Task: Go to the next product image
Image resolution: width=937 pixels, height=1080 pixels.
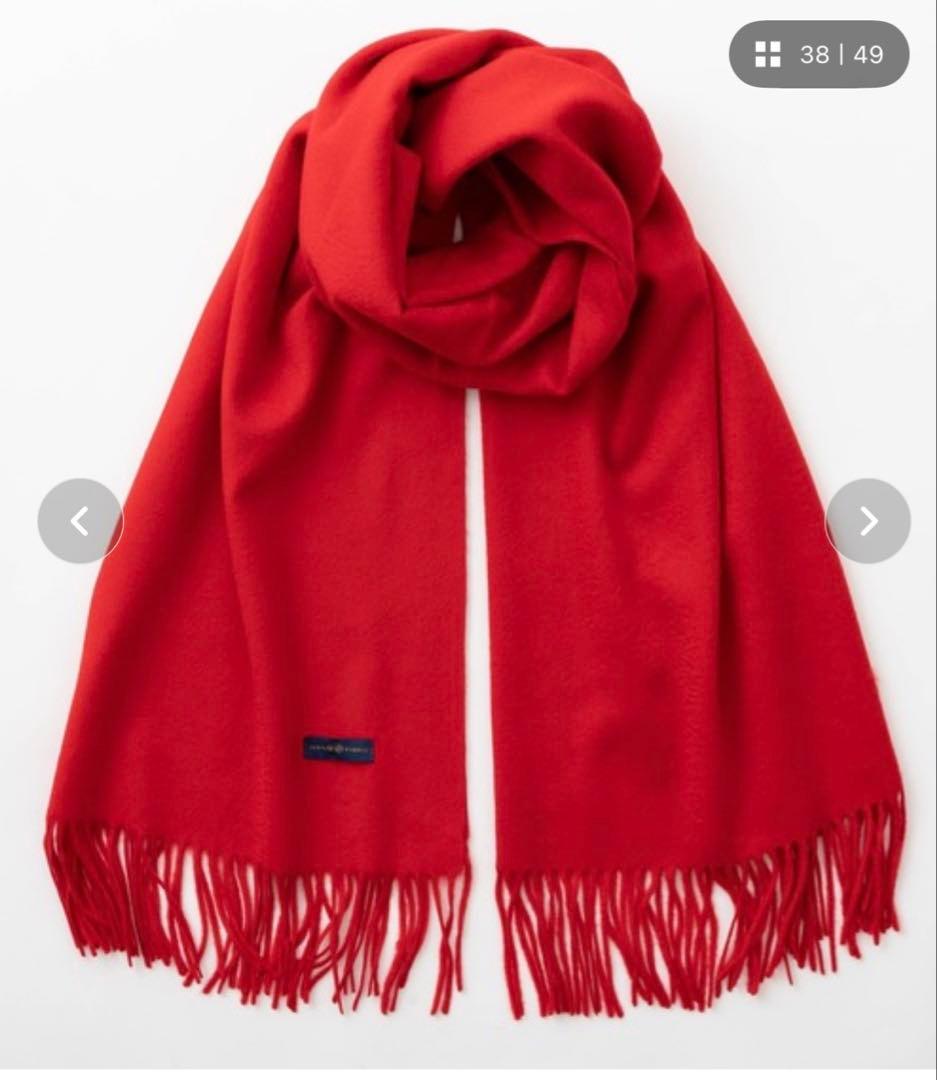Action: pos(867,521)
